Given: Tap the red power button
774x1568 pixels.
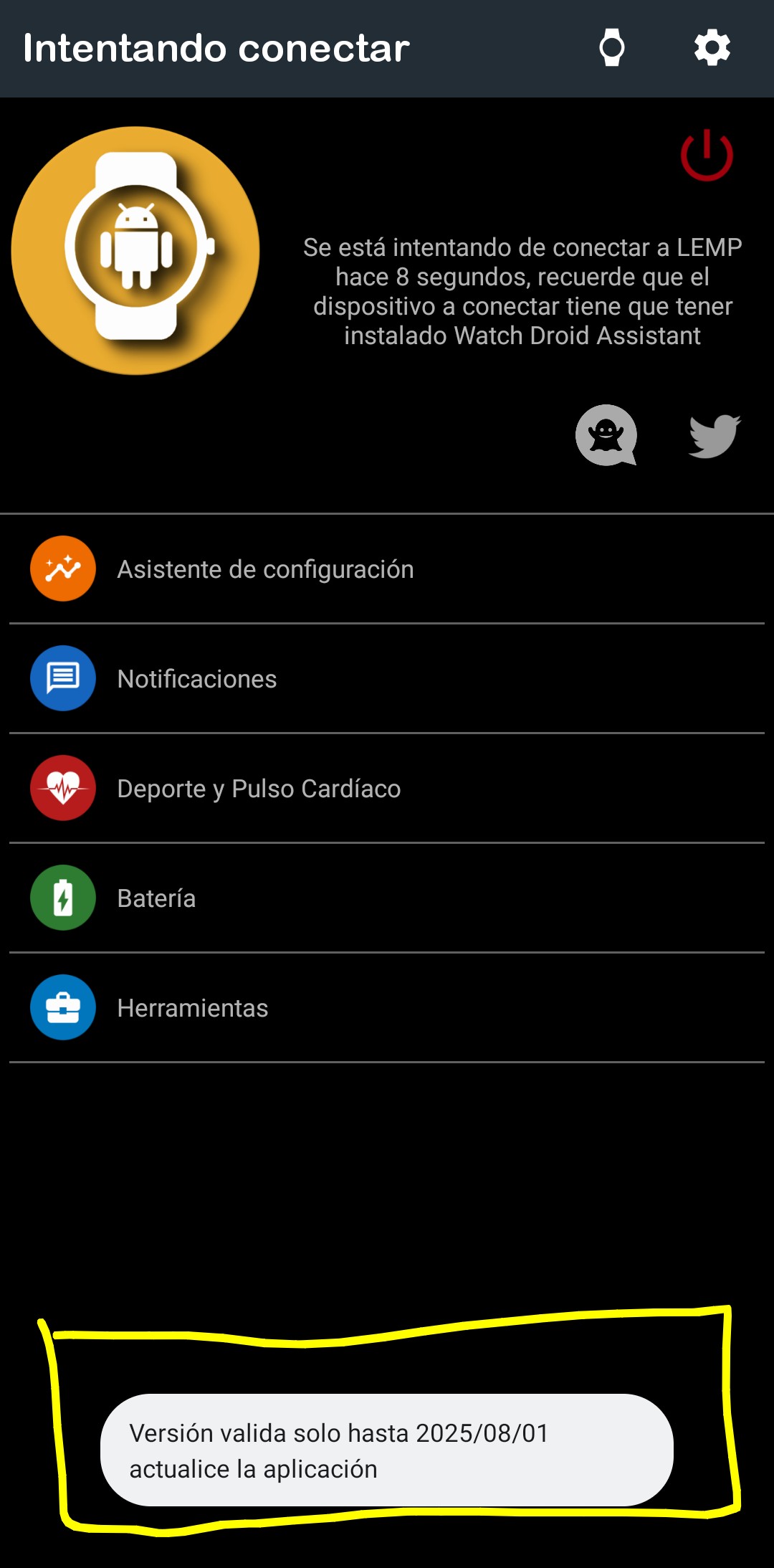Looking at the screenshot, I should 707,156.
